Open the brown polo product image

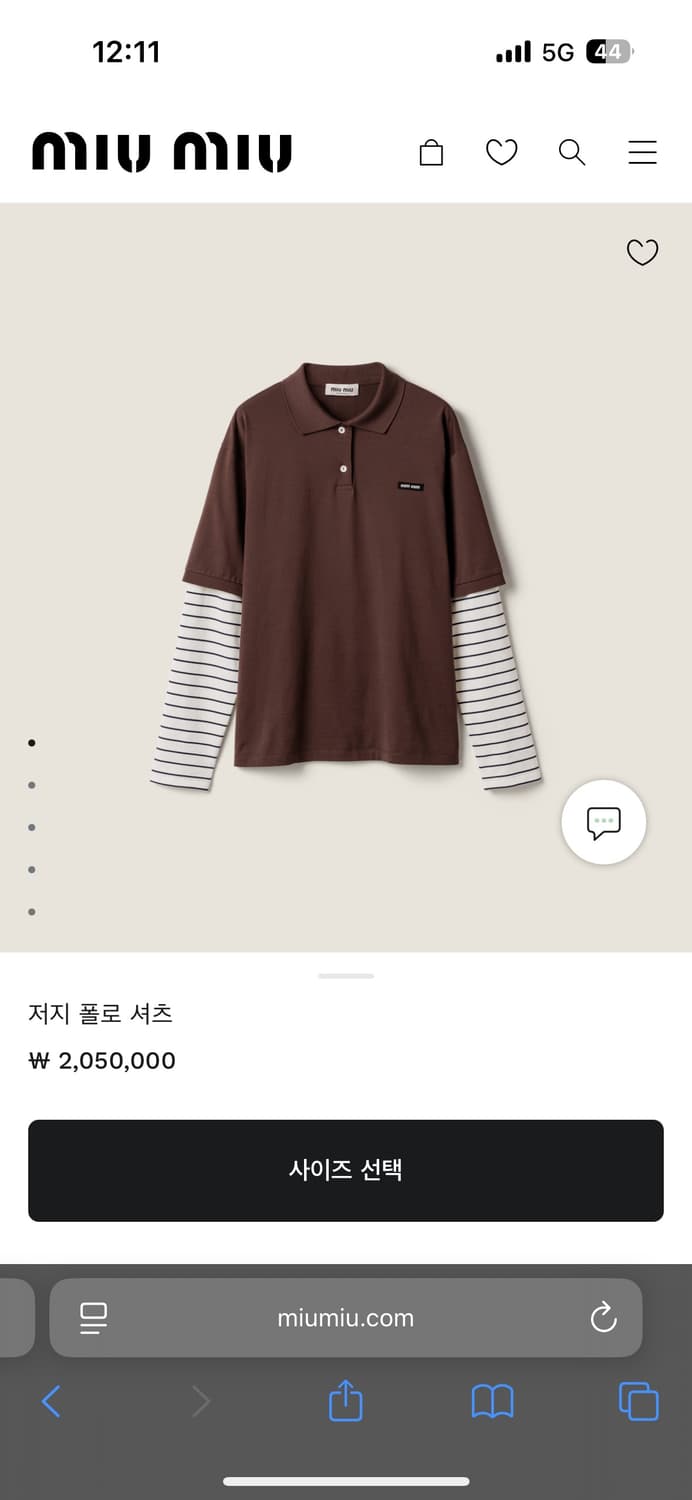coord(345,575)
